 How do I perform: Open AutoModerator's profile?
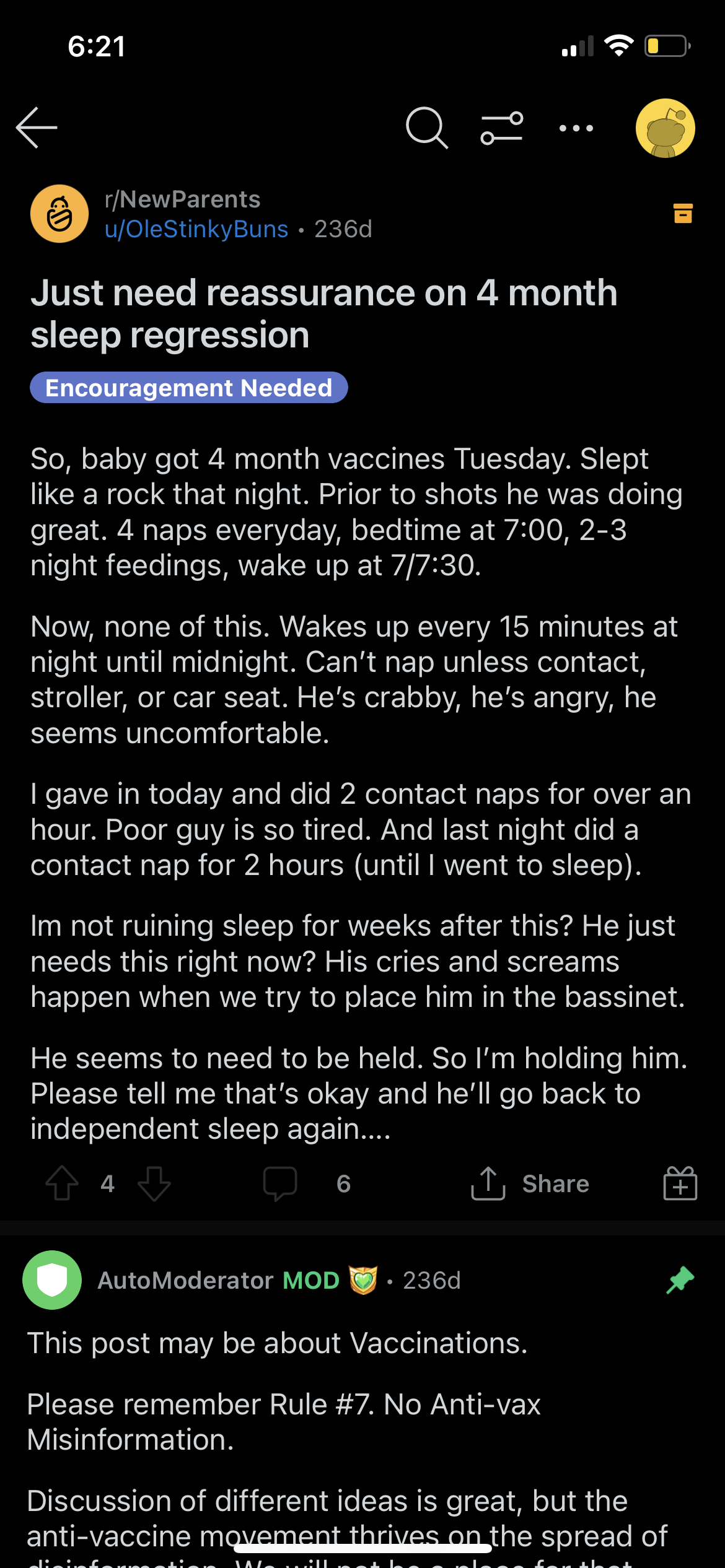click(185, 1281)
